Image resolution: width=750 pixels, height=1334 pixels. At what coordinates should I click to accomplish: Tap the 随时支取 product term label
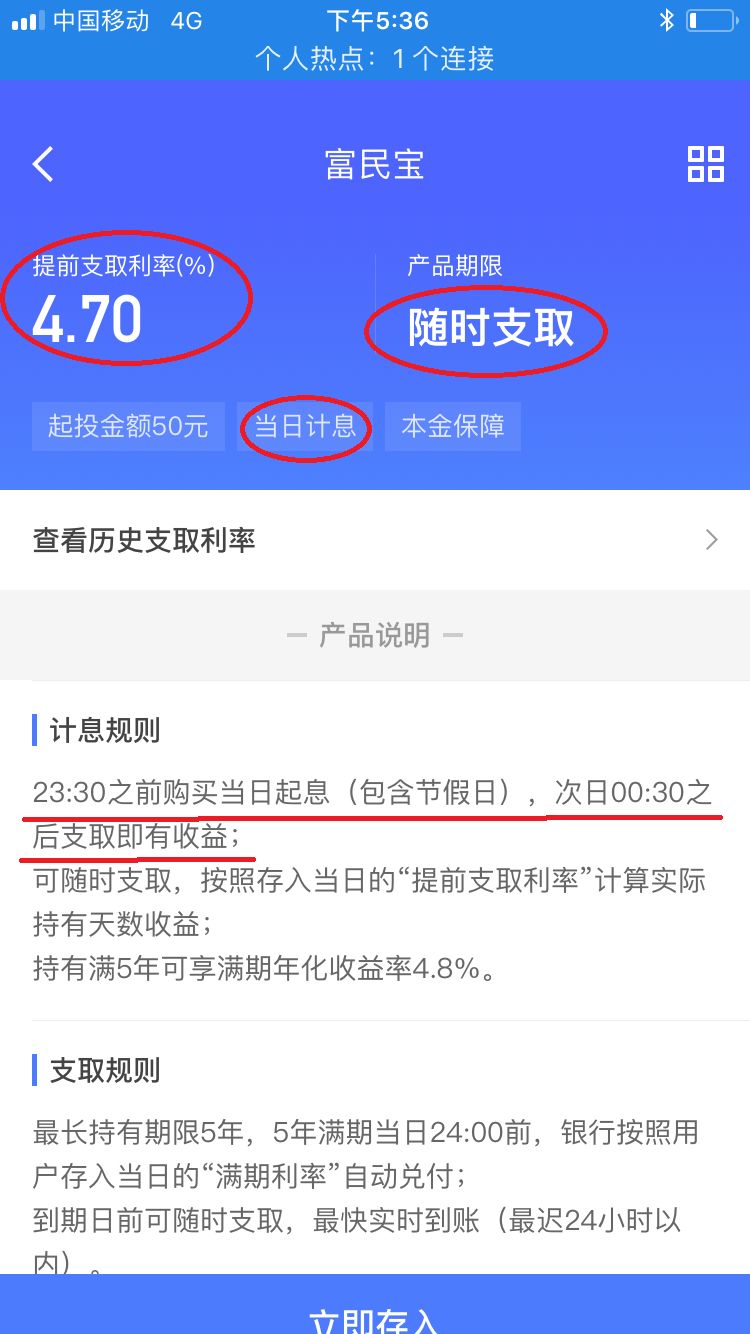487,328
